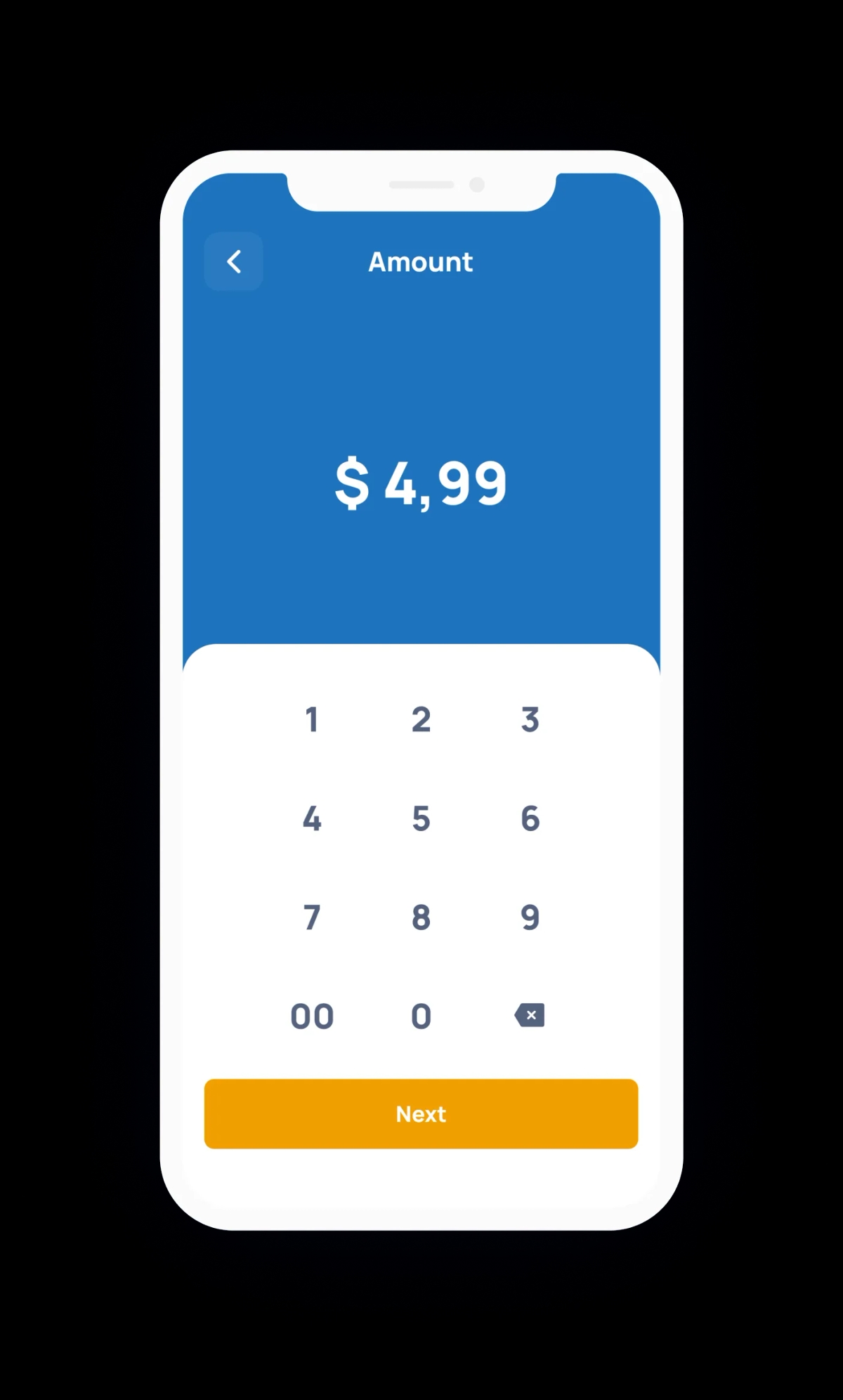The image size is (843, 1400).
Task: Enter digit 4 on the keypad
Action: (x=312, y=818)
